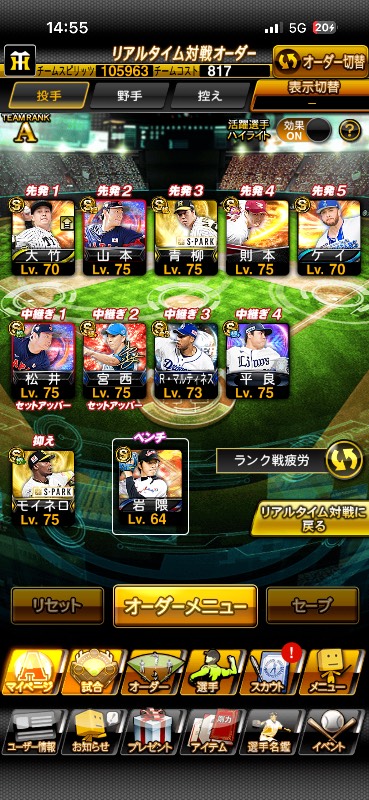Open プレゼント gift box

[151, 733]
